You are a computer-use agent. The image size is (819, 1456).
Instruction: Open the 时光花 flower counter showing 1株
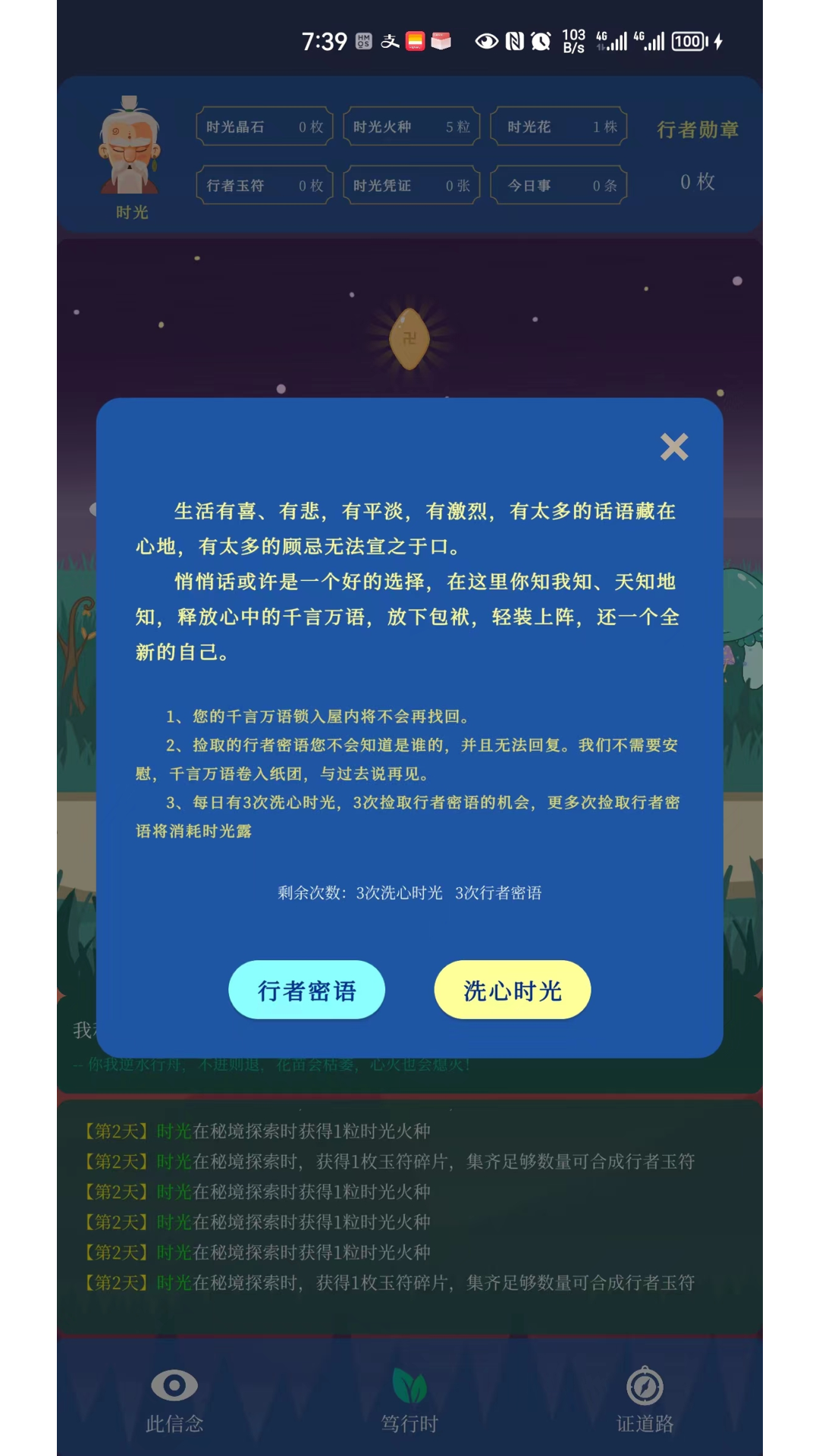coord(559,127)
